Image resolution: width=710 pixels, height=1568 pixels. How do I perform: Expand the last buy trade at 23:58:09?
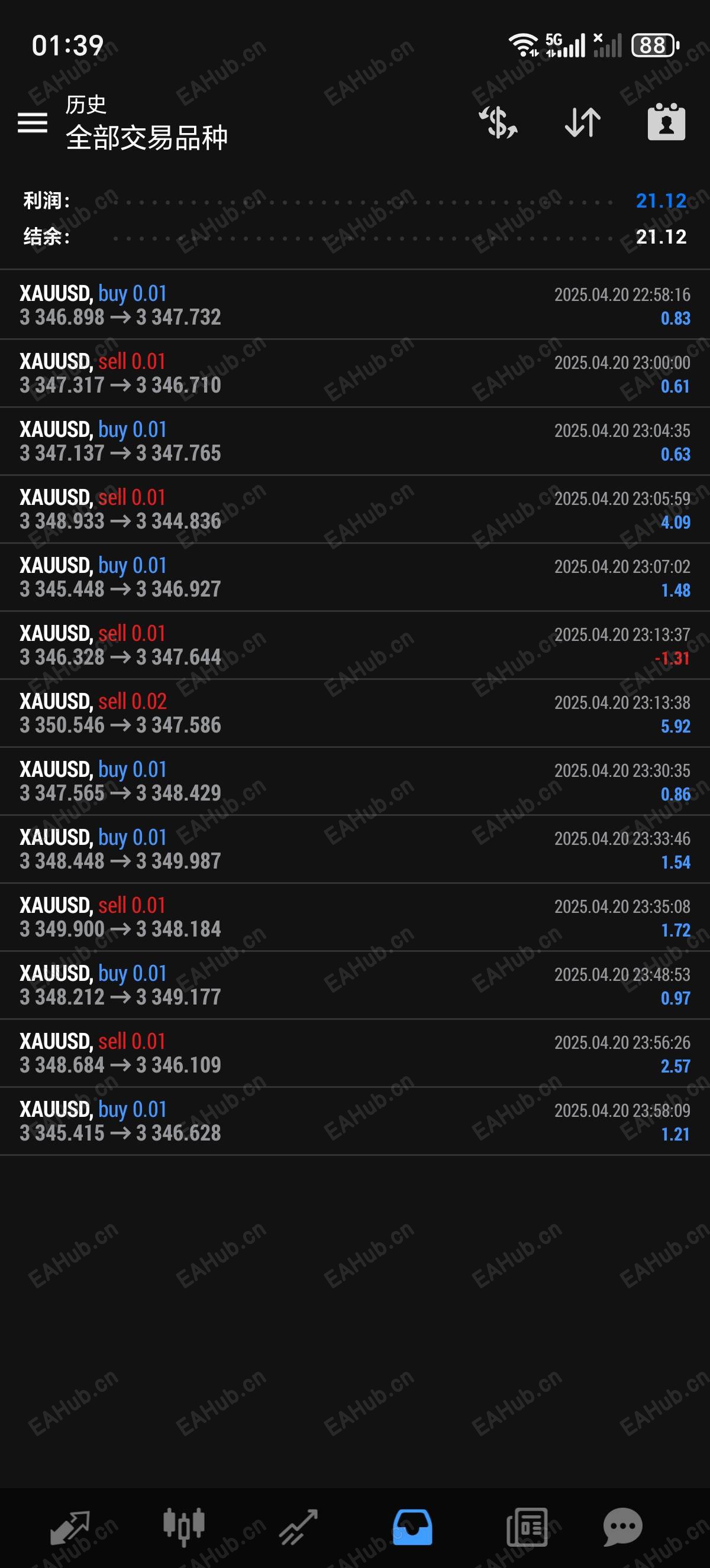click(x=355, y=1121)
